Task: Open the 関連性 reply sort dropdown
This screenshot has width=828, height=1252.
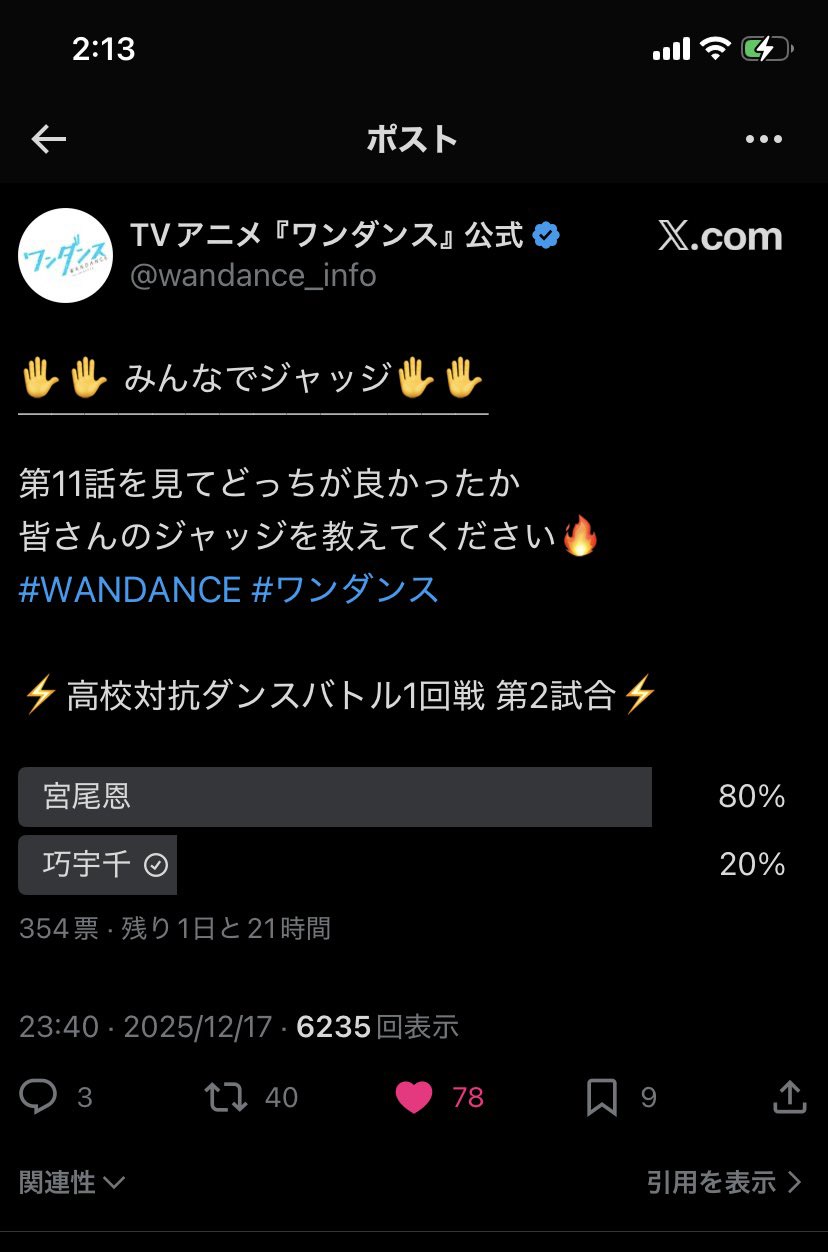Action: (72, 1183)
